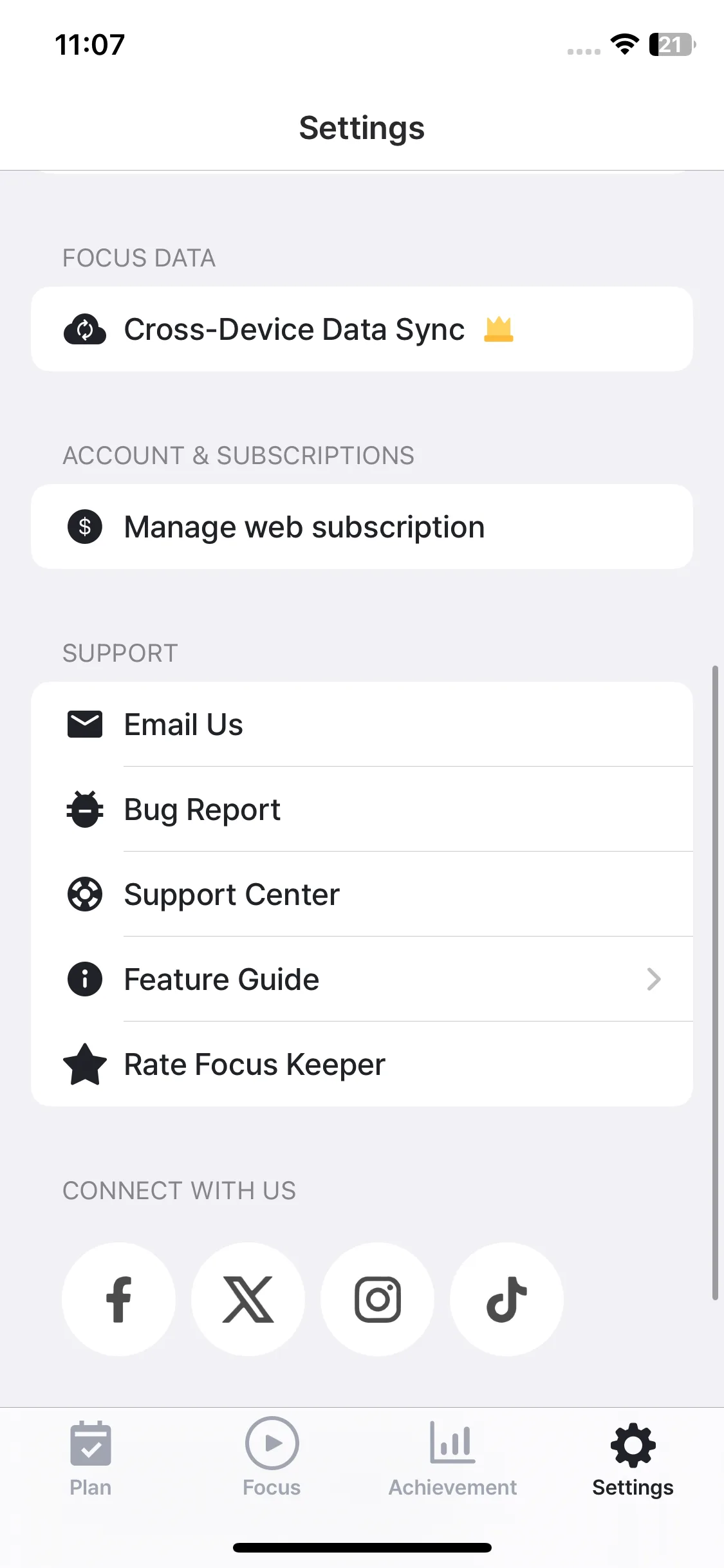Tap Rate Focus Keeper
724x1568 pixels.
click(360, 1065)
